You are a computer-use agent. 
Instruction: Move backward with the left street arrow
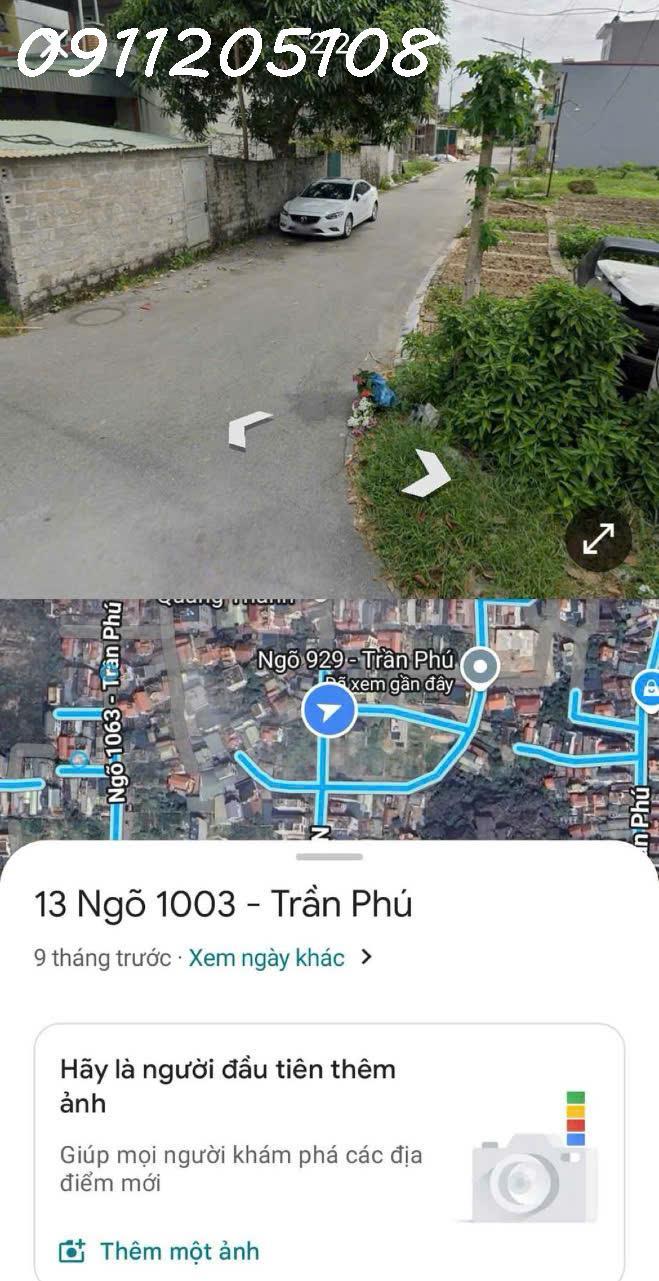pyautogui.click(x=248, y=430)
